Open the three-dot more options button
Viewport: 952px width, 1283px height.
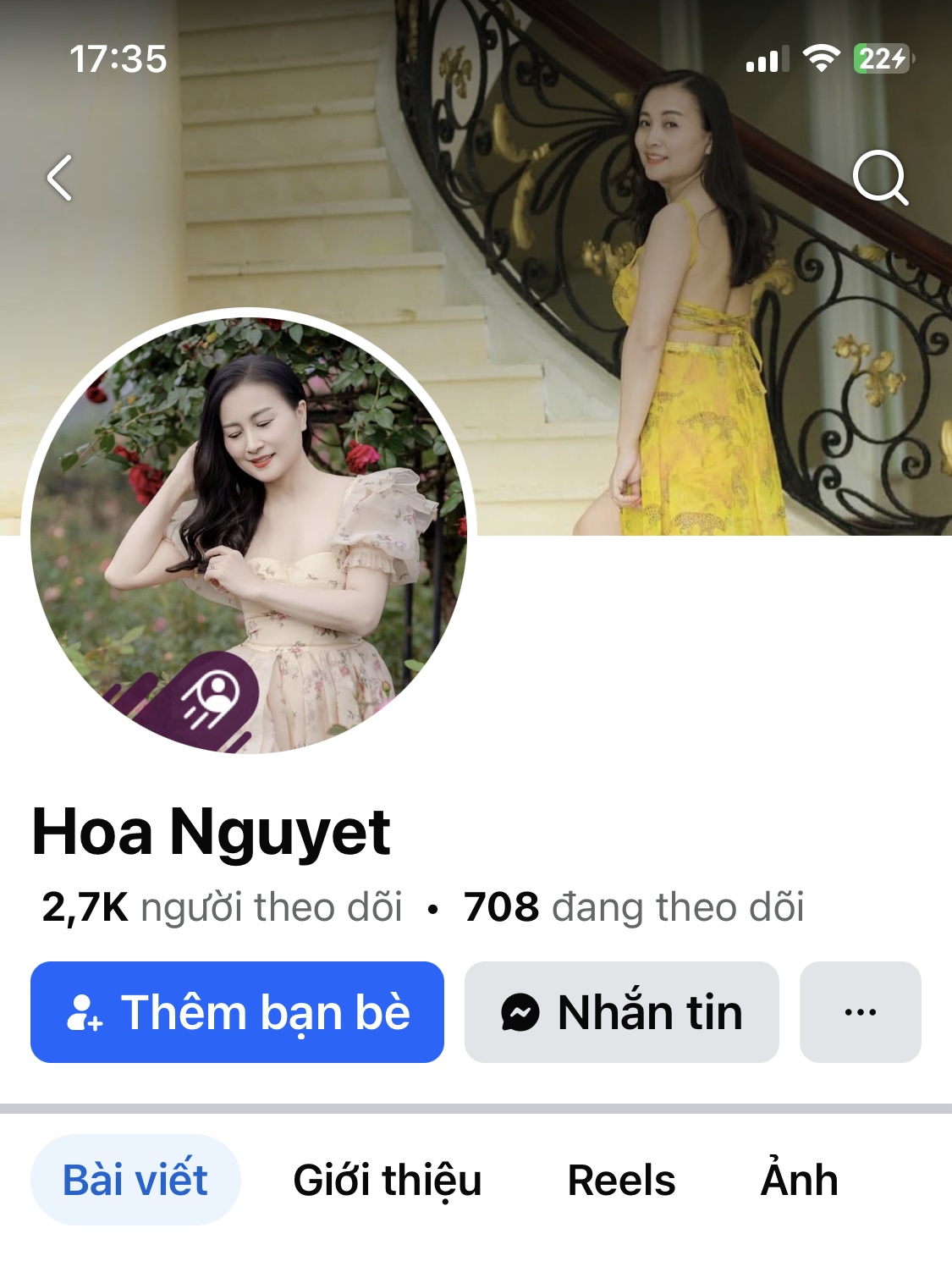(860, 1012)
